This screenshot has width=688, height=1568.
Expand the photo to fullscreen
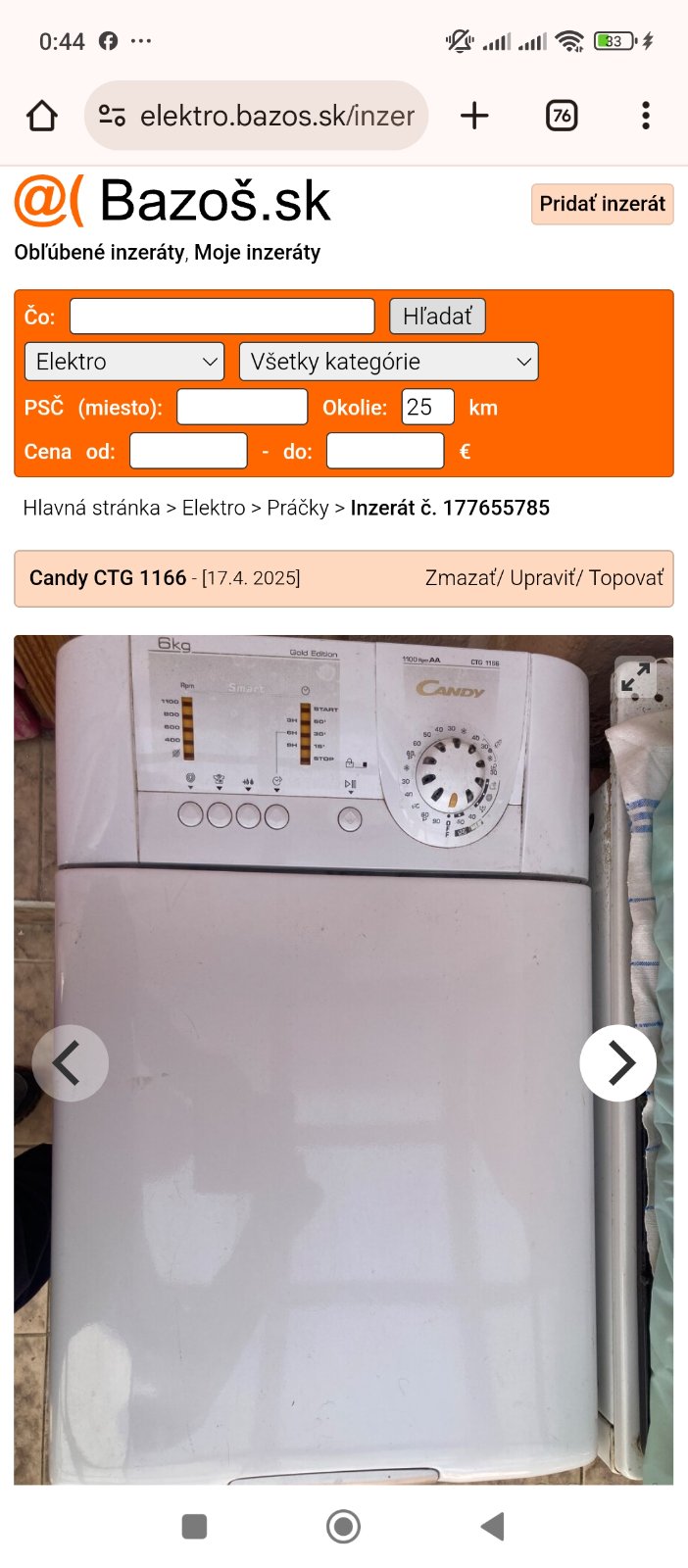click(x=635, y=676)
